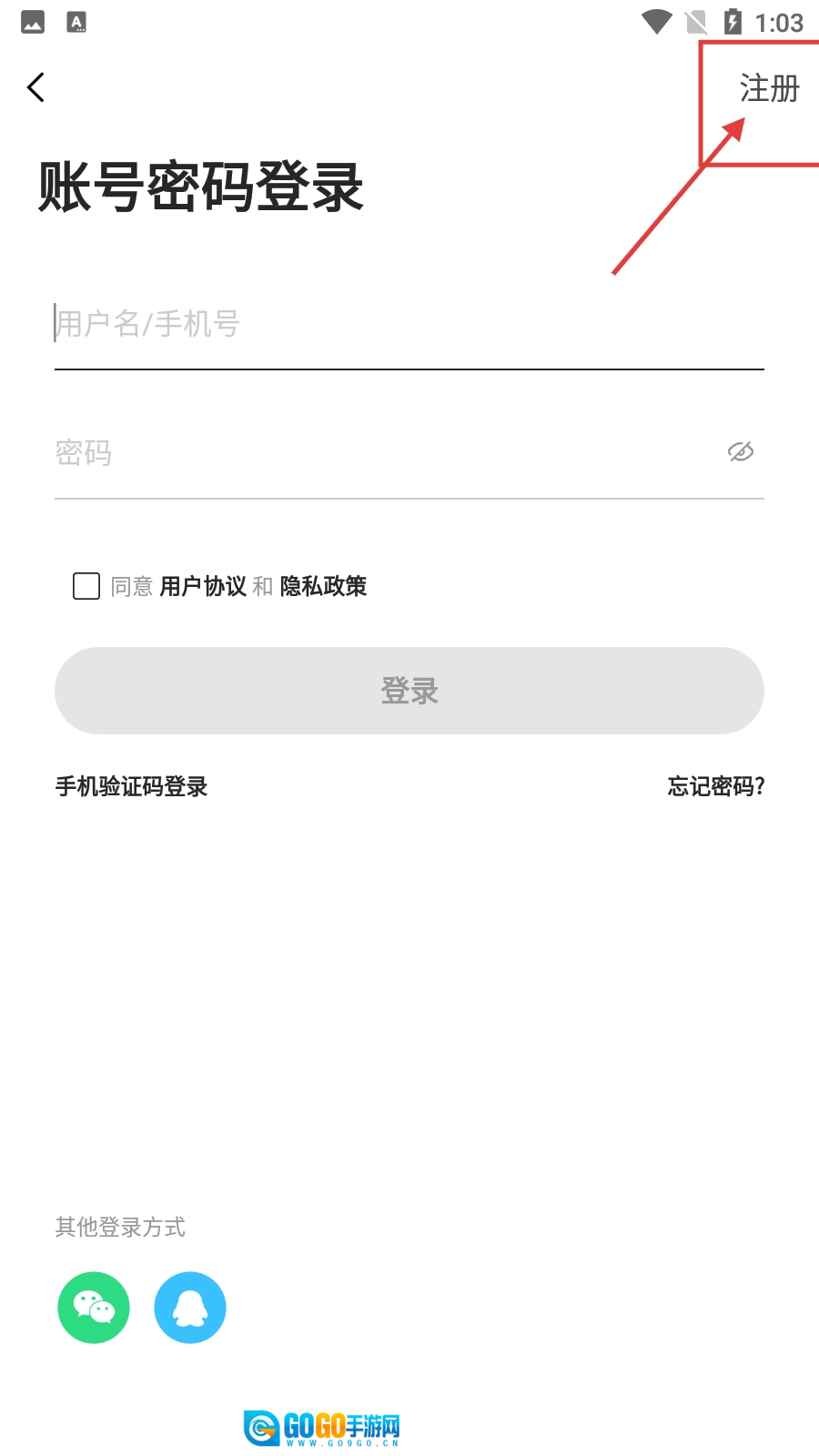Open 忘记密码? recovery
This screenshot has height=1456, width=819.
715,786
